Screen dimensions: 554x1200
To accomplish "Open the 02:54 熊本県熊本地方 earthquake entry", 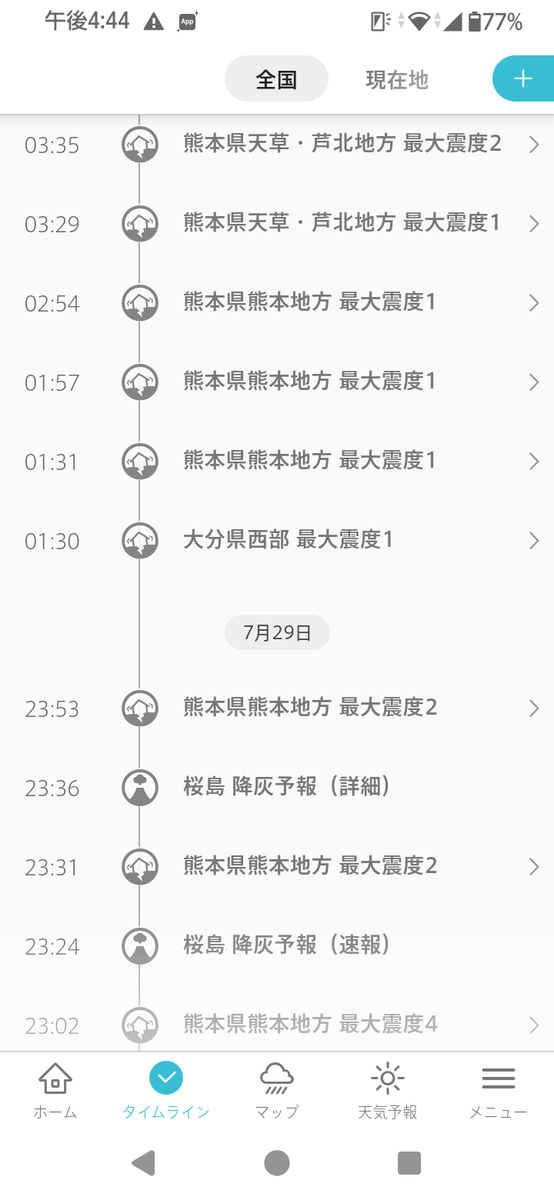I will click(x=277, y=302).
